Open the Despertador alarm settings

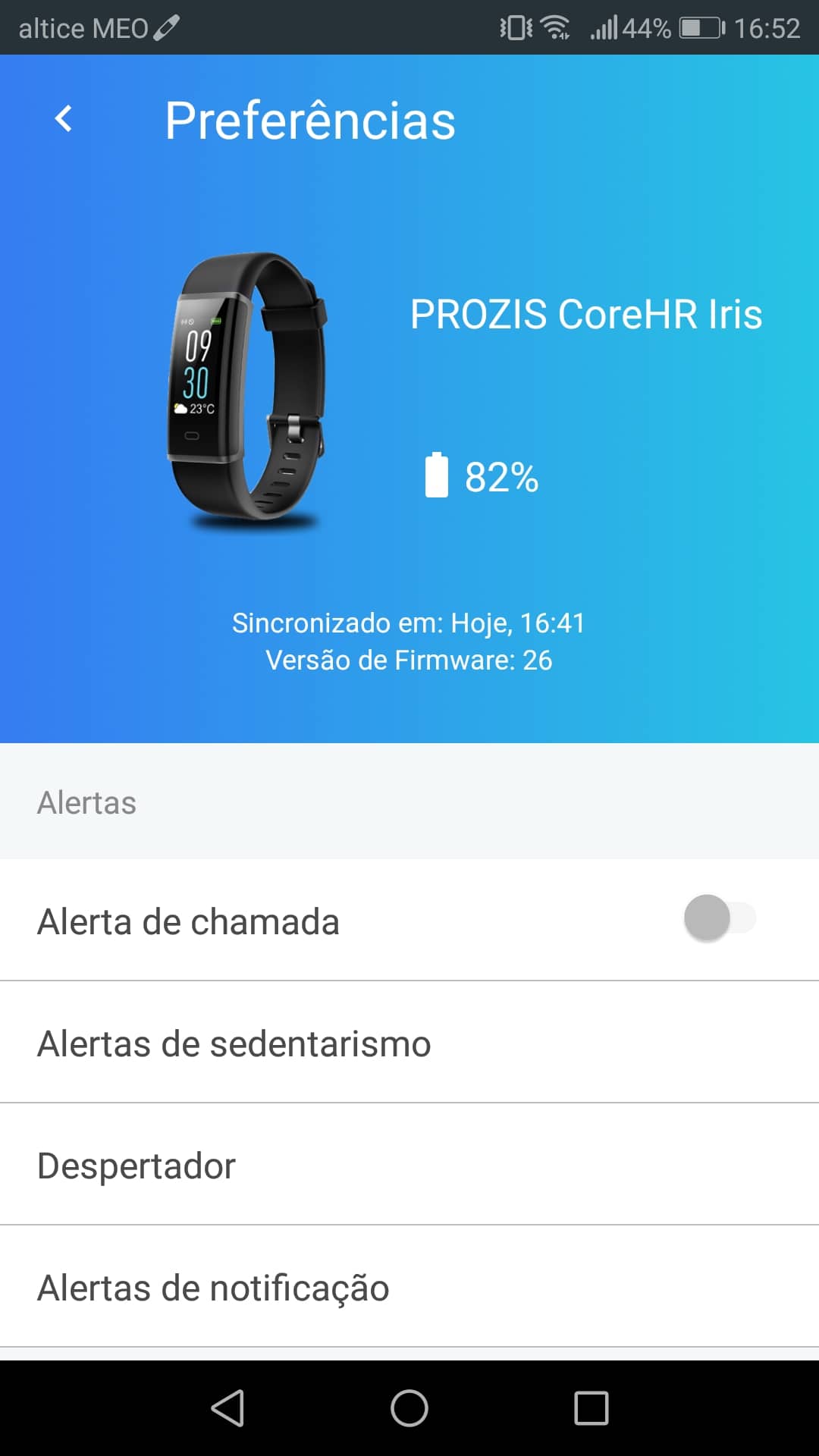pos(409,1165)
